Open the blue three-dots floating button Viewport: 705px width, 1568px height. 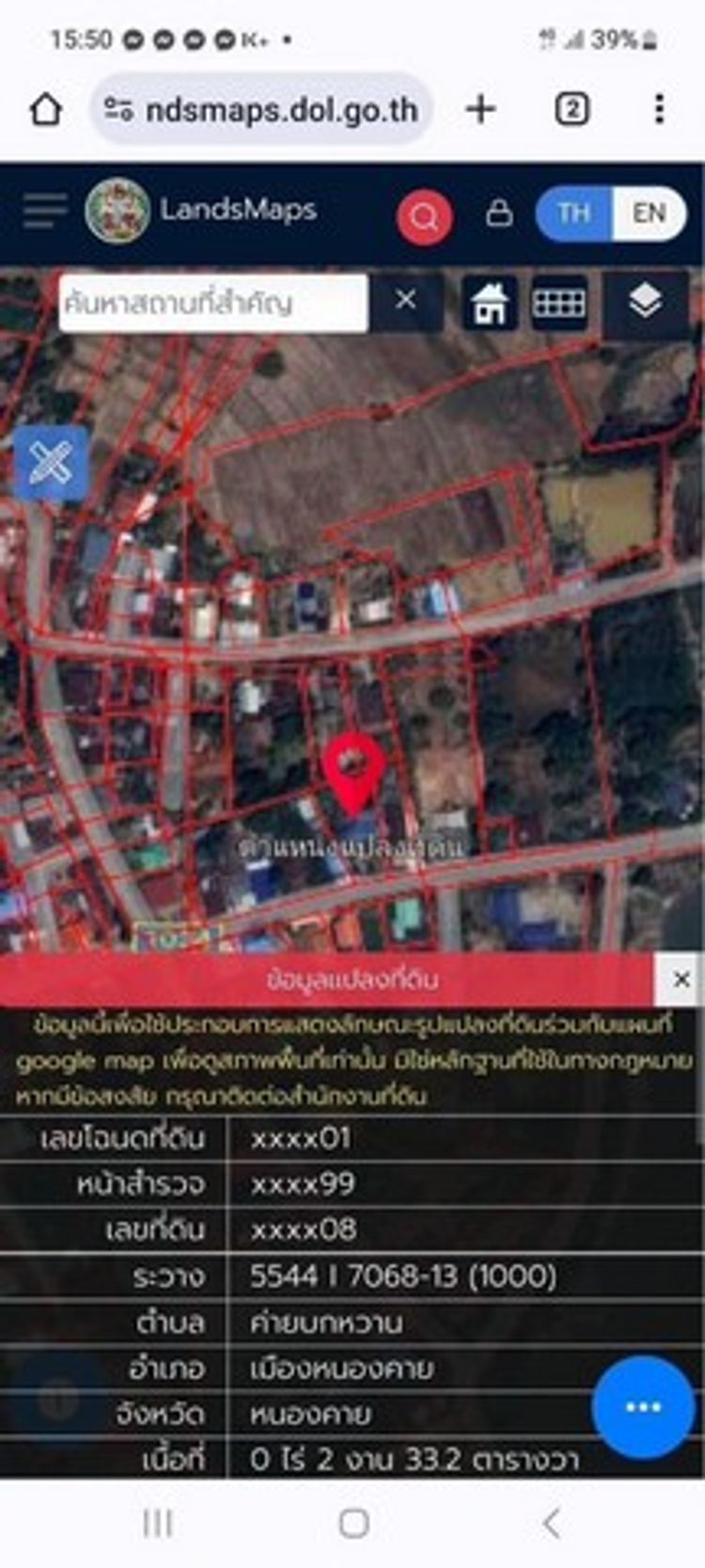point(643,1406)
